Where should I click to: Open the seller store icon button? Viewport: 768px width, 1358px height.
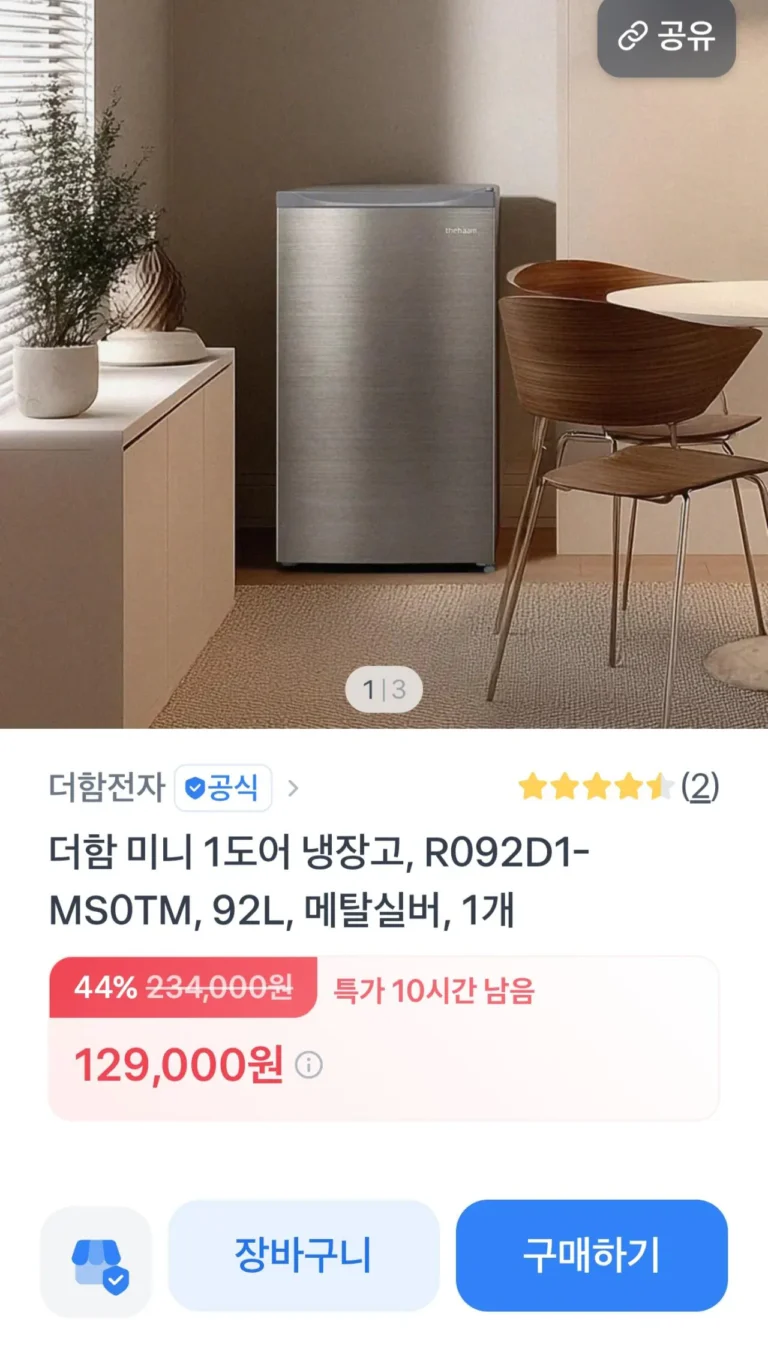click(x=96, y=1262)
